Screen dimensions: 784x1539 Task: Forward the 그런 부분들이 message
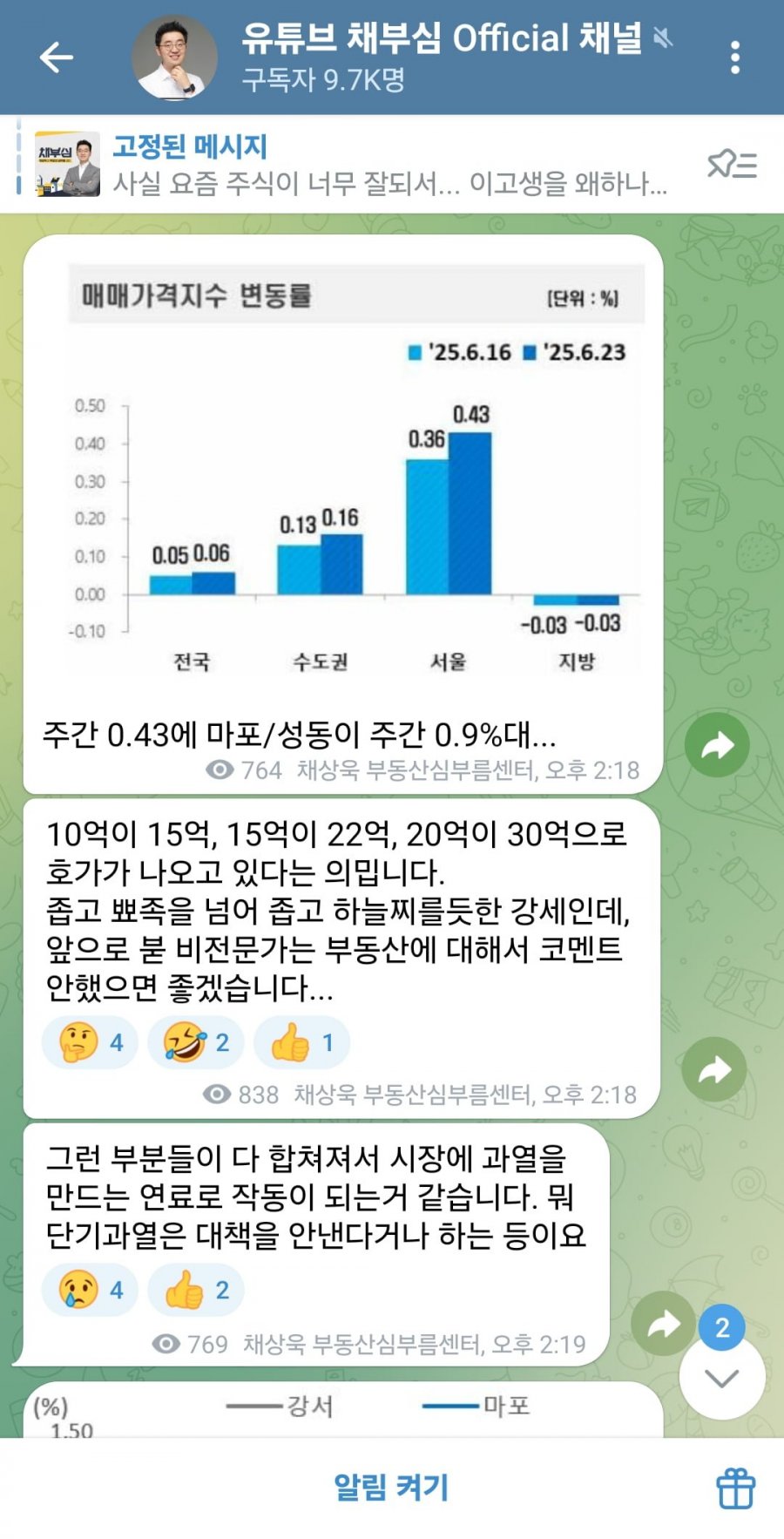(663, 1324)
